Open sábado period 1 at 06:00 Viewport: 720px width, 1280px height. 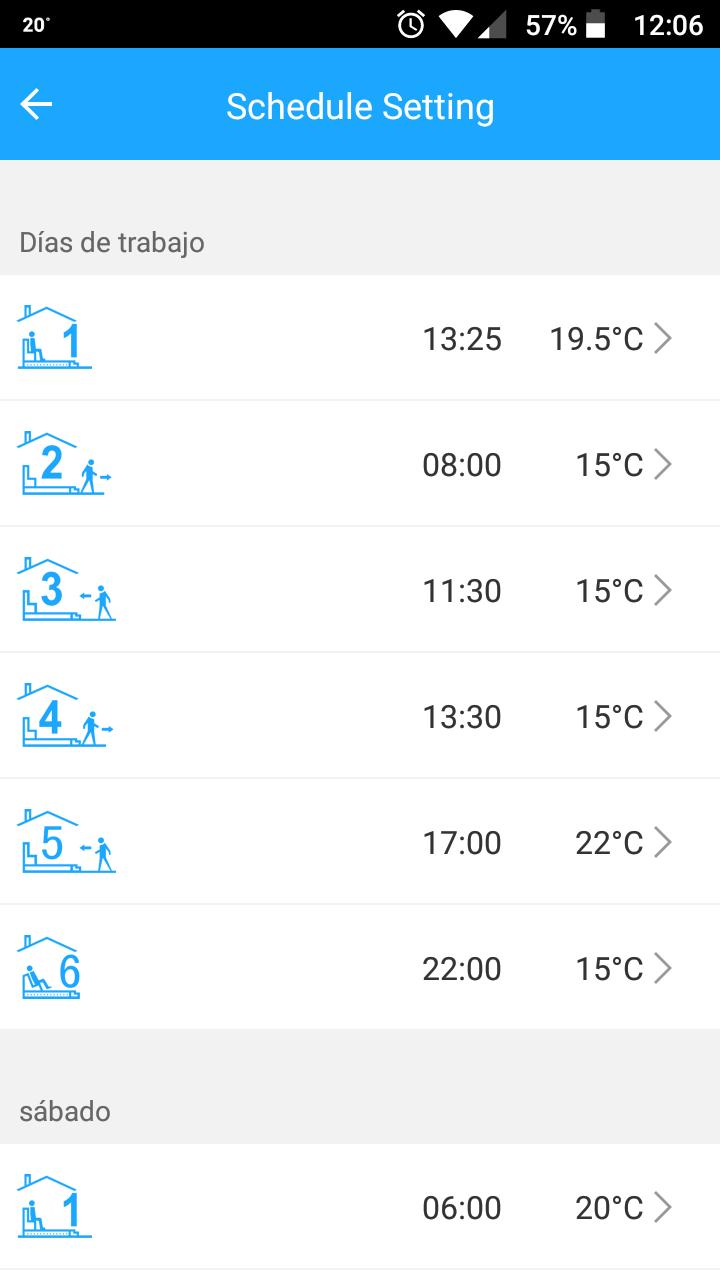tap(360, 1207)
